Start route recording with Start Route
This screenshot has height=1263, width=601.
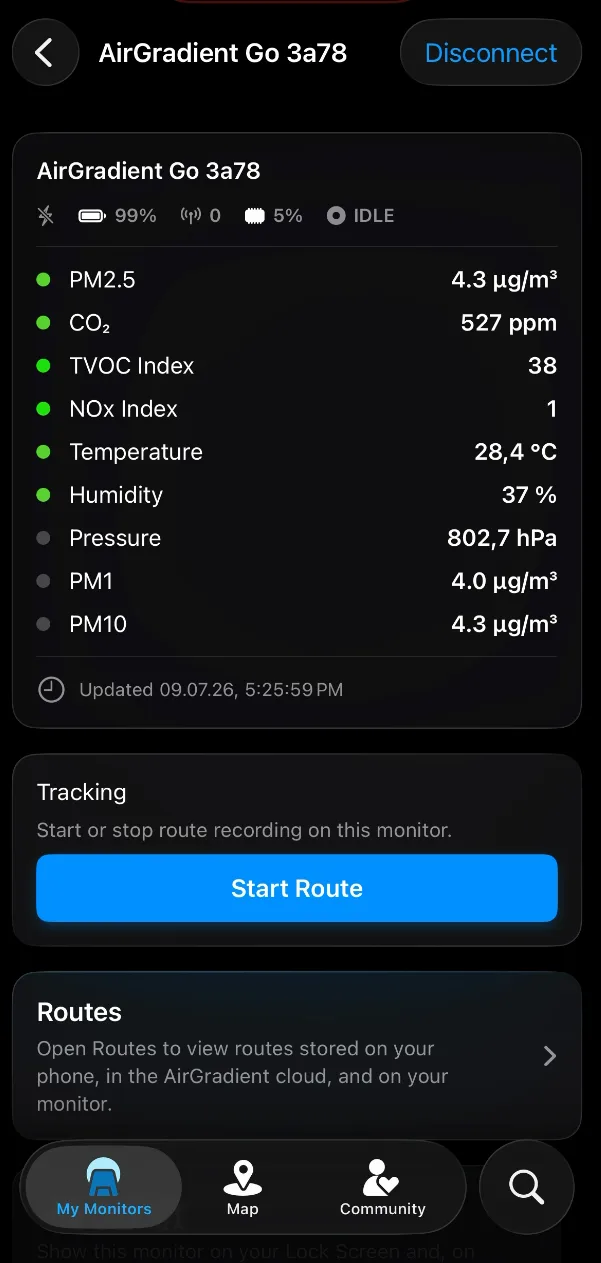coord(297,888)
